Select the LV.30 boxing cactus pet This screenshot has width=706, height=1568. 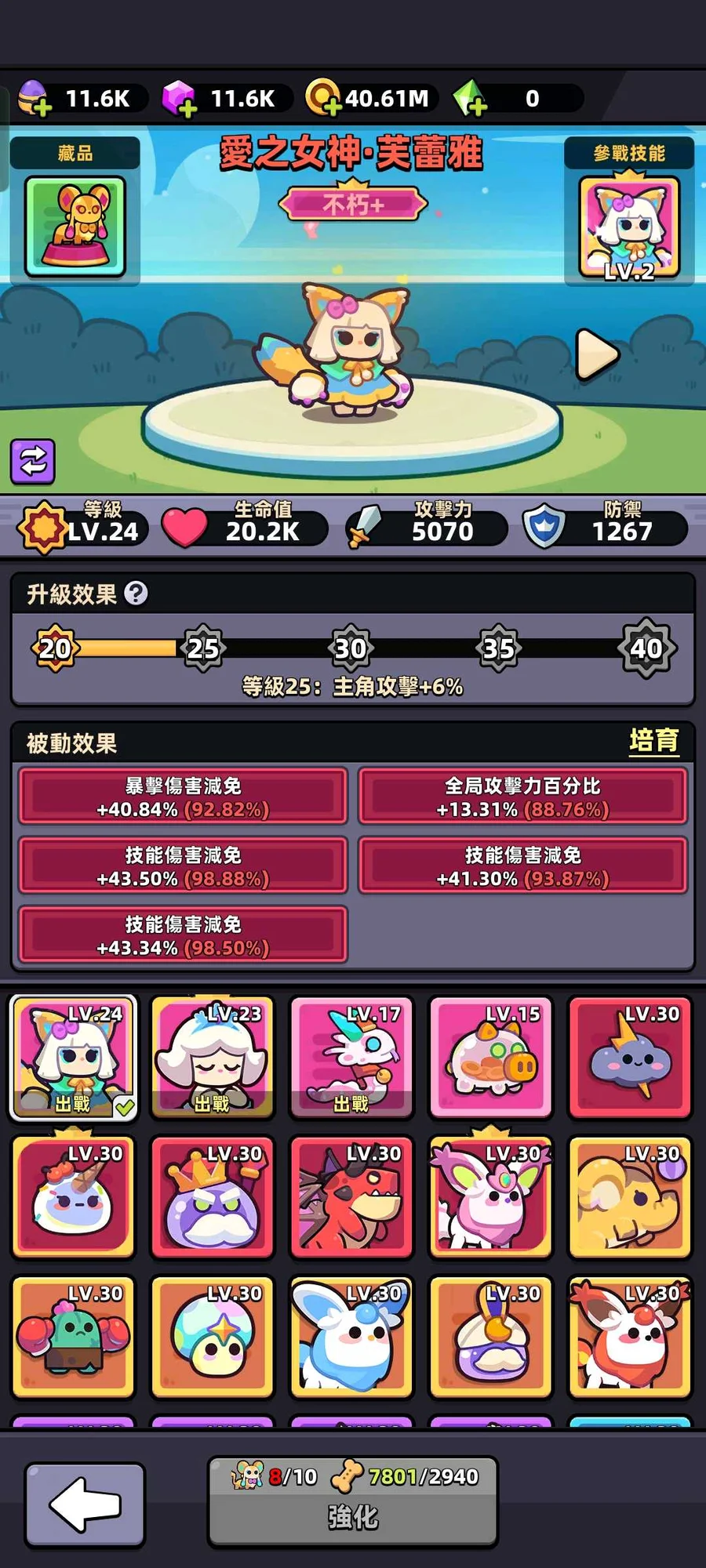(x=73, y=1337)
